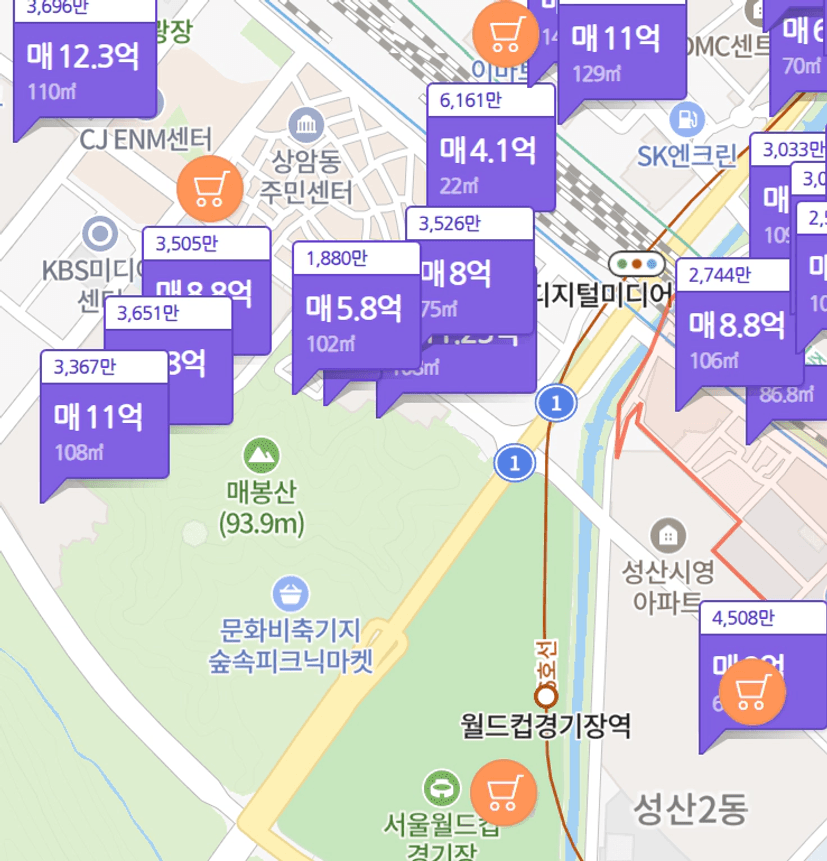Tap the SK엔크린 gas station marker
Image resolution: width=827 pixels, height=861 pixels.
(x=686, y=116)
